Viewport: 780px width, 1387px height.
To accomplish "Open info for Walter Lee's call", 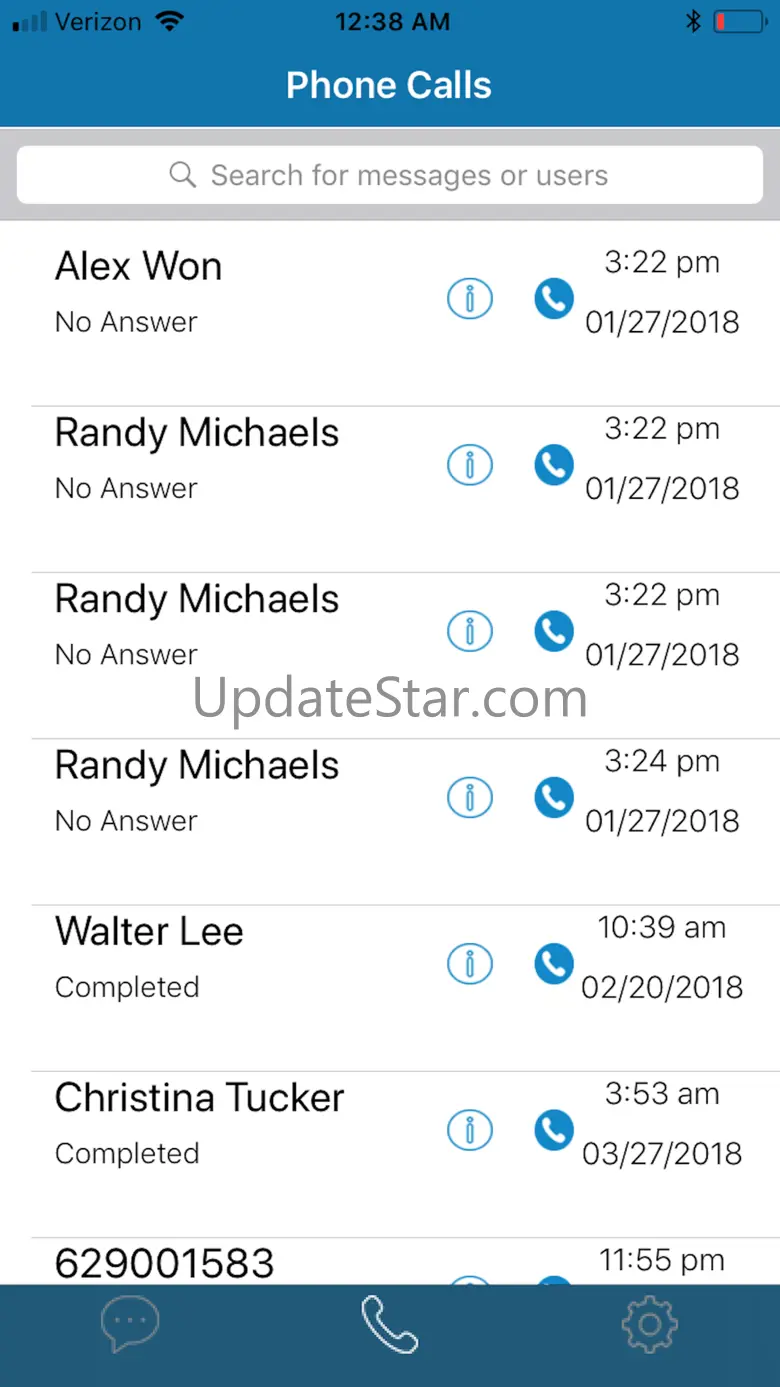I will click(x=469, y=964).
